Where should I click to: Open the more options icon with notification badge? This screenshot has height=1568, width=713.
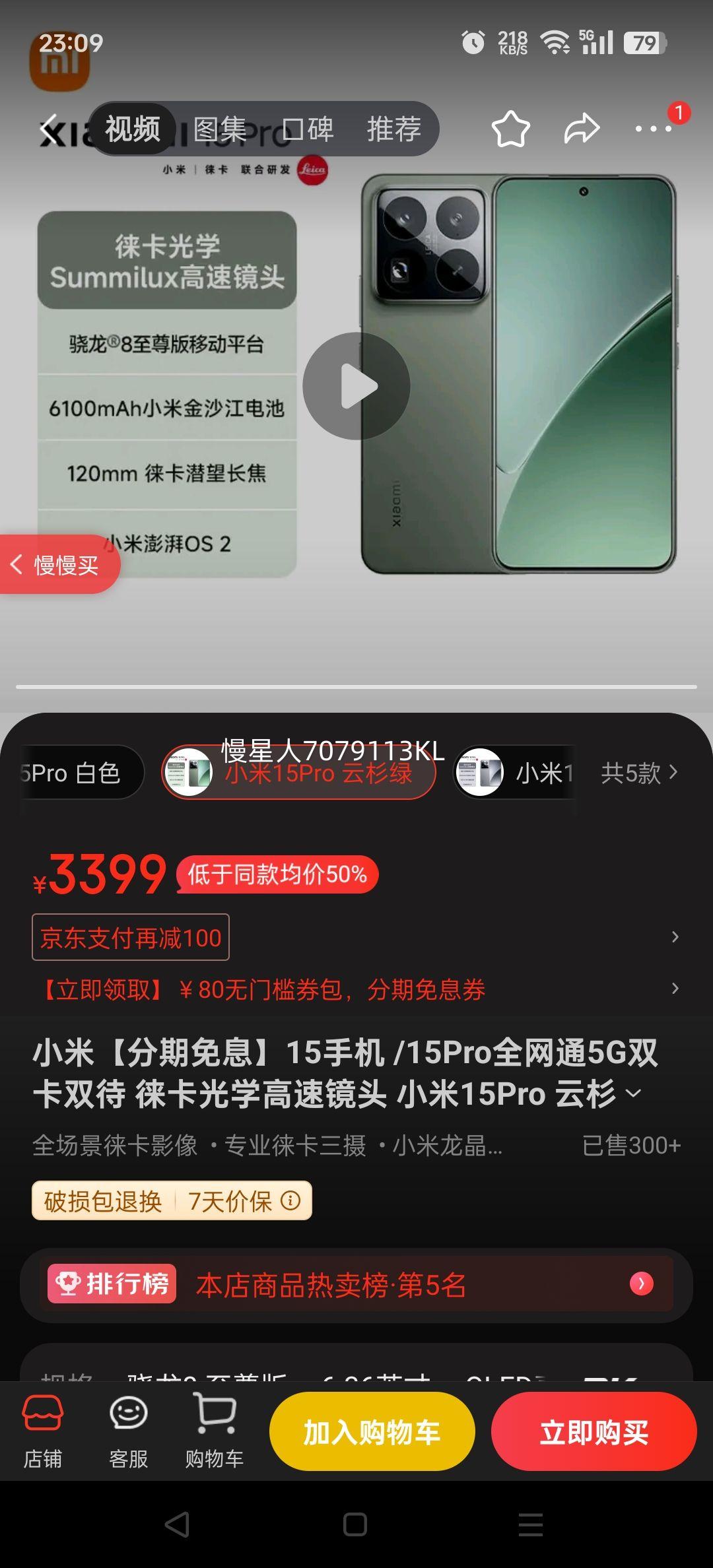pos(651,129)
